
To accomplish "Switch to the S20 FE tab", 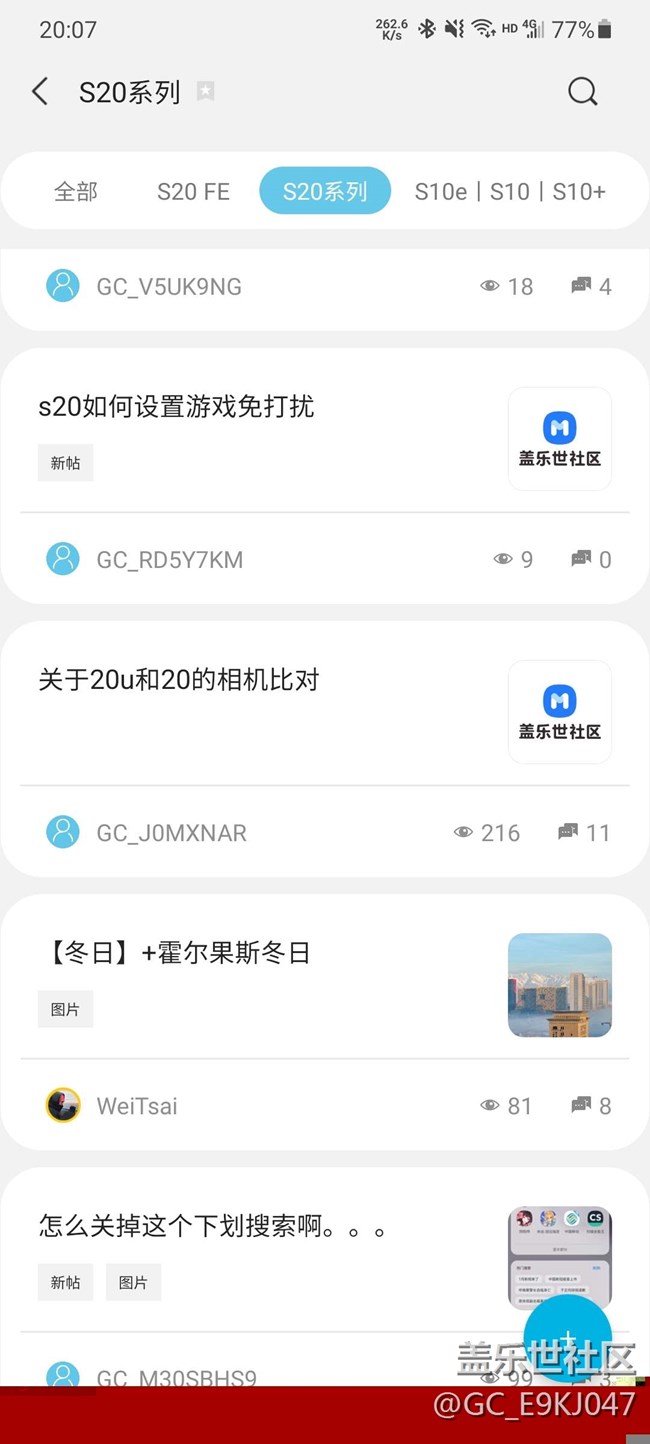I will point(193,191).
